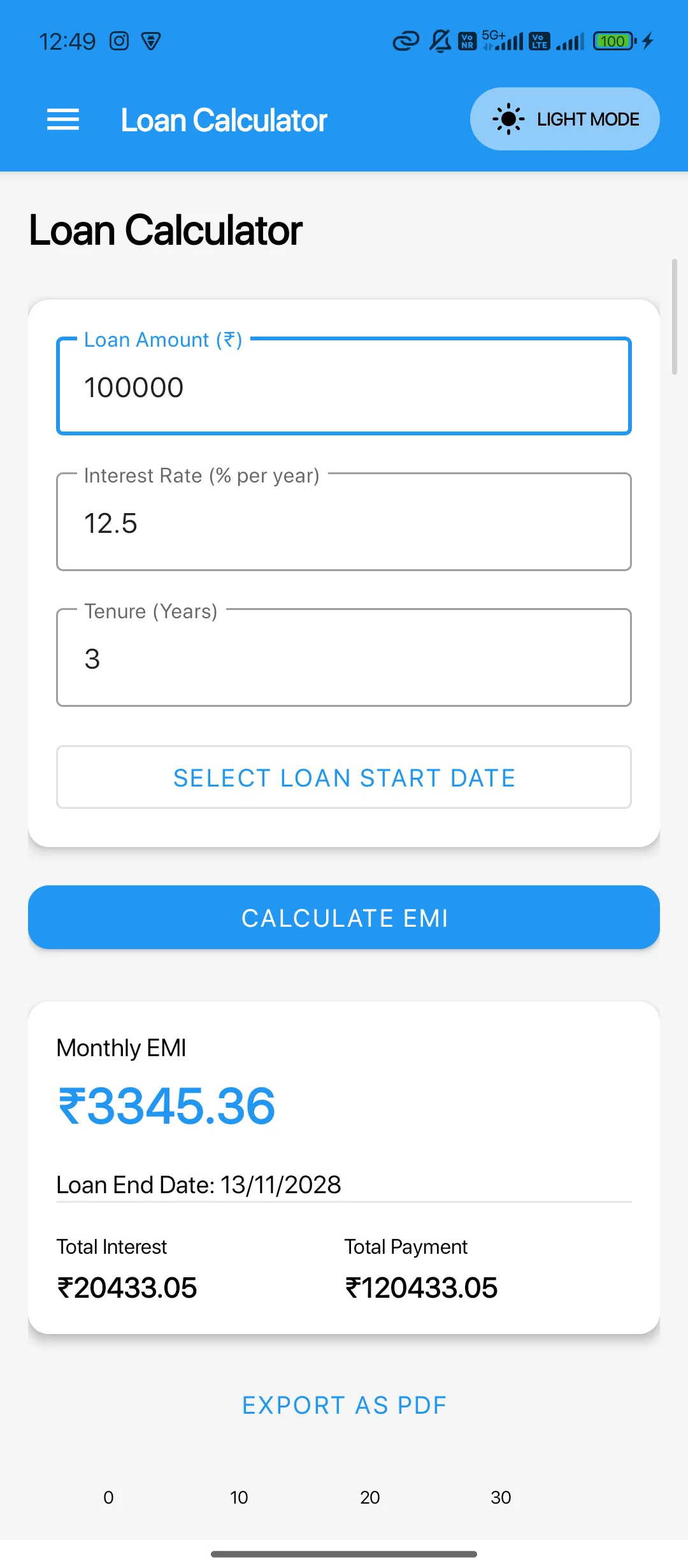Edit the Loan Amount field

point(344,386)
